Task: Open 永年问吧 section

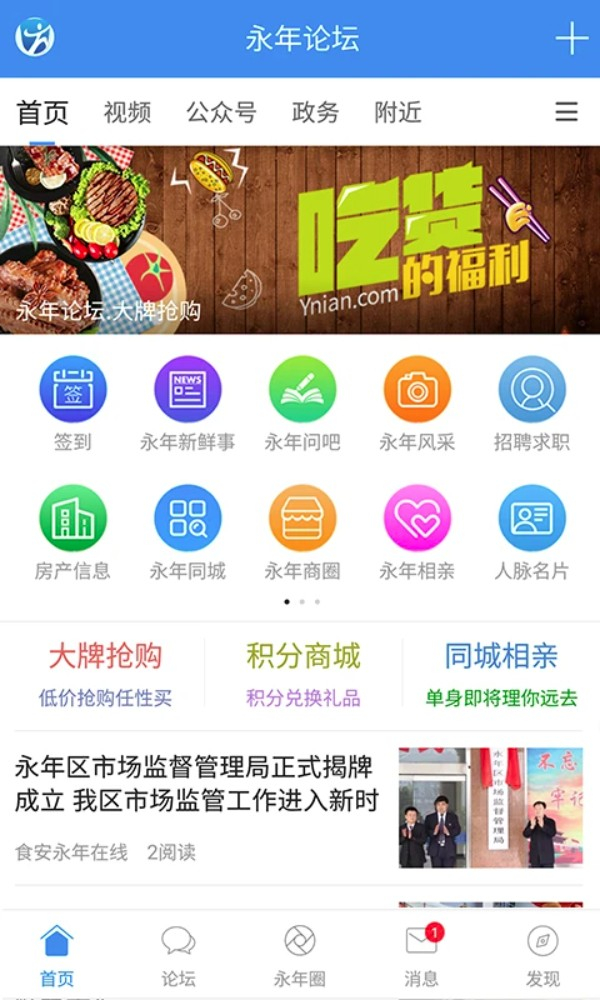Action: pos(302,391)
